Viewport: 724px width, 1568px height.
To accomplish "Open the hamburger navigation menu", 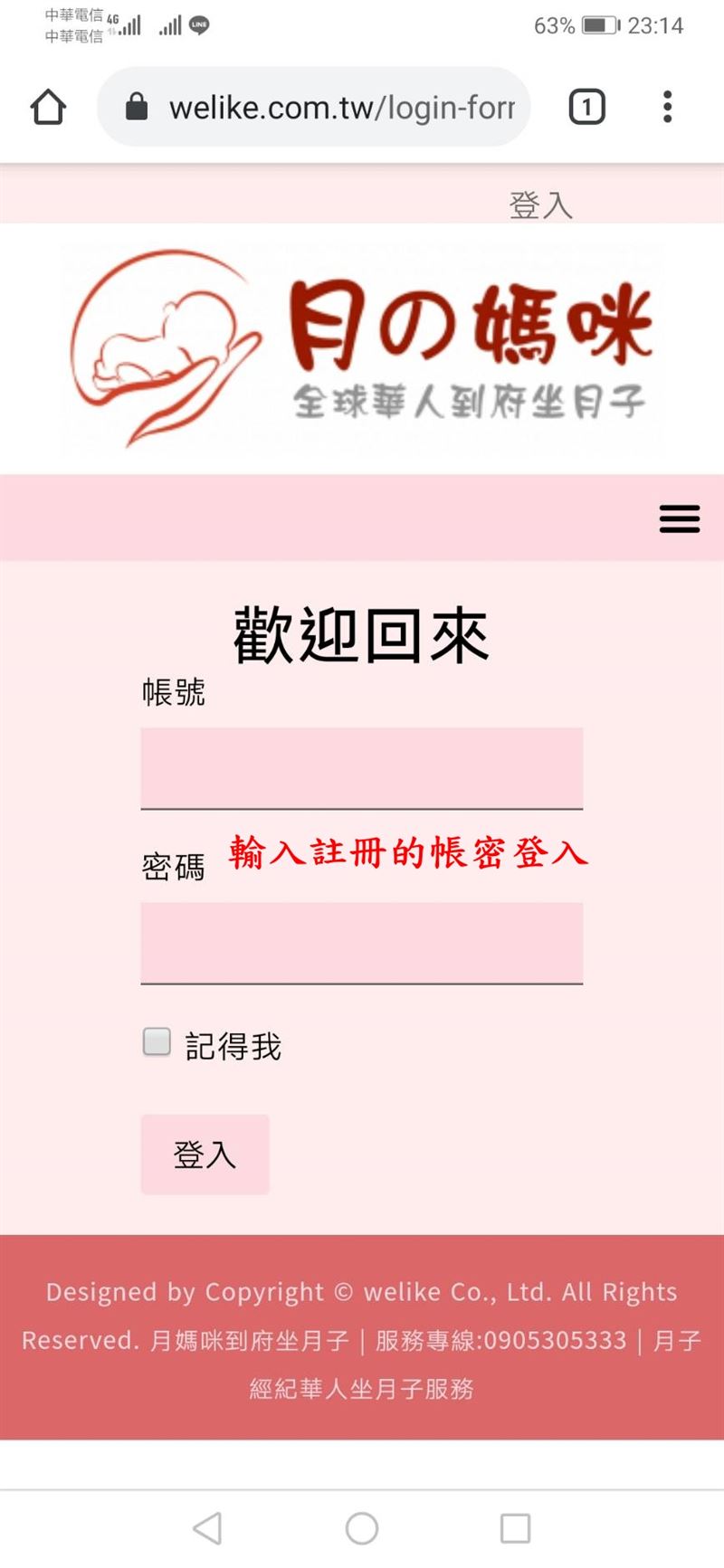I will (x=679, y=518).
